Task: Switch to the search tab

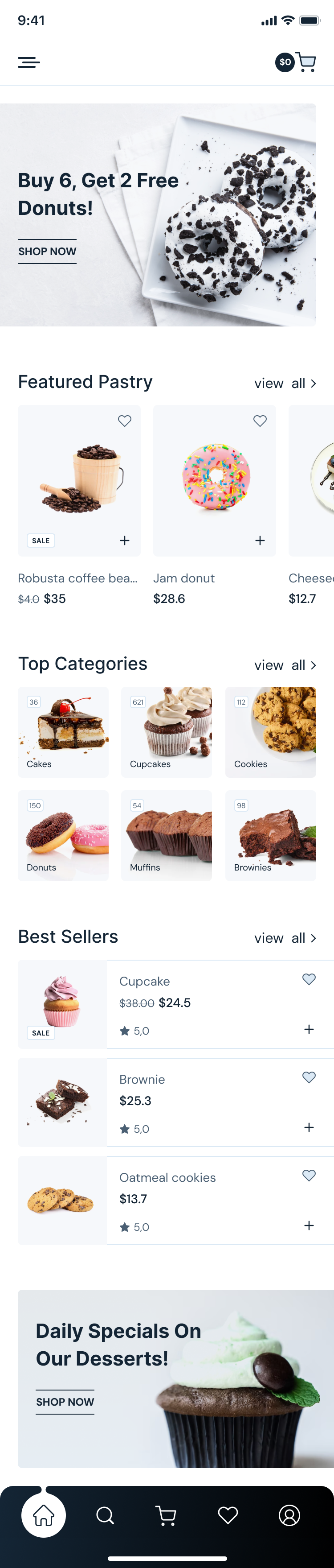Action: [105, 1515]
